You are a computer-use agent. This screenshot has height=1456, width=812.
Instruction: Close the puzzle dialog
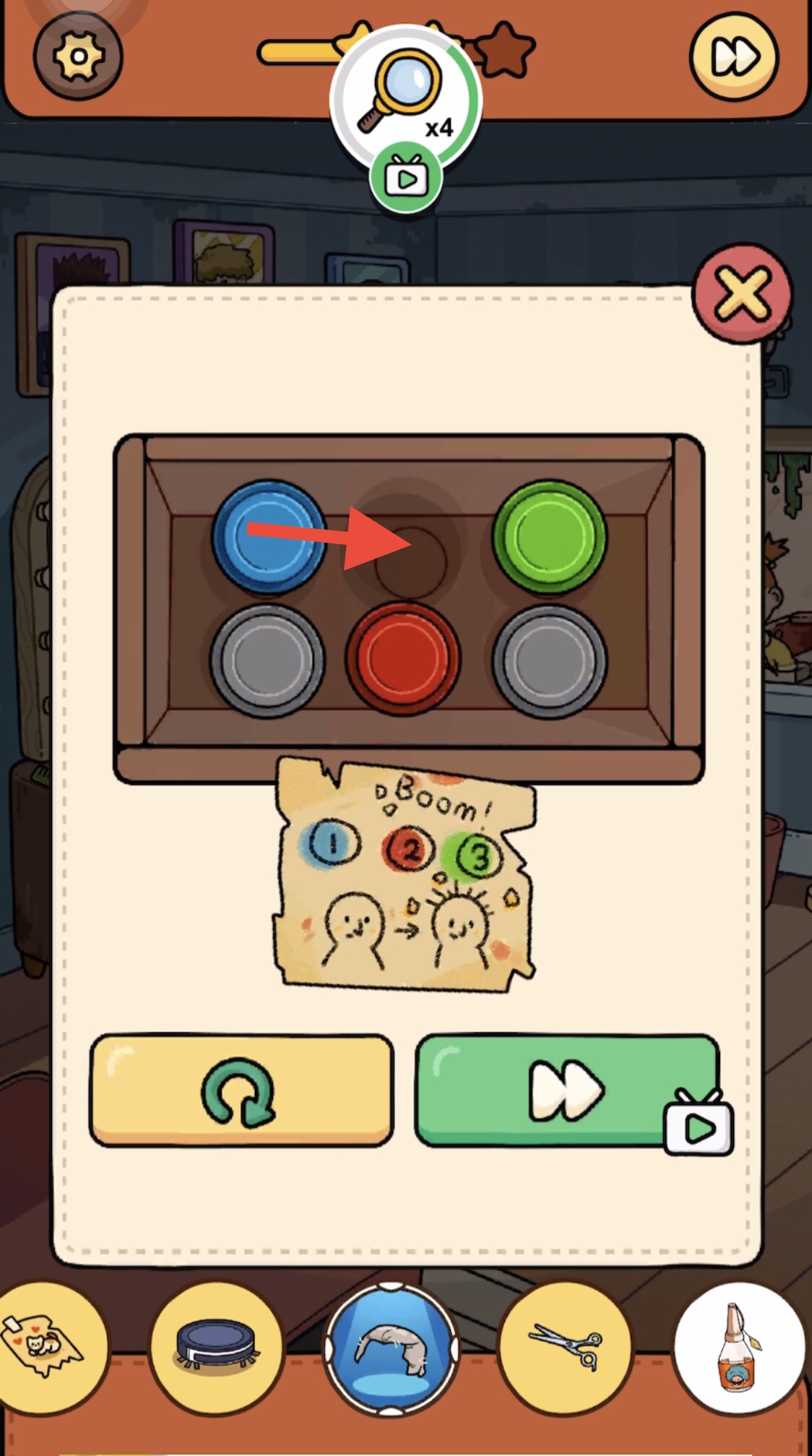click(742, 293)
